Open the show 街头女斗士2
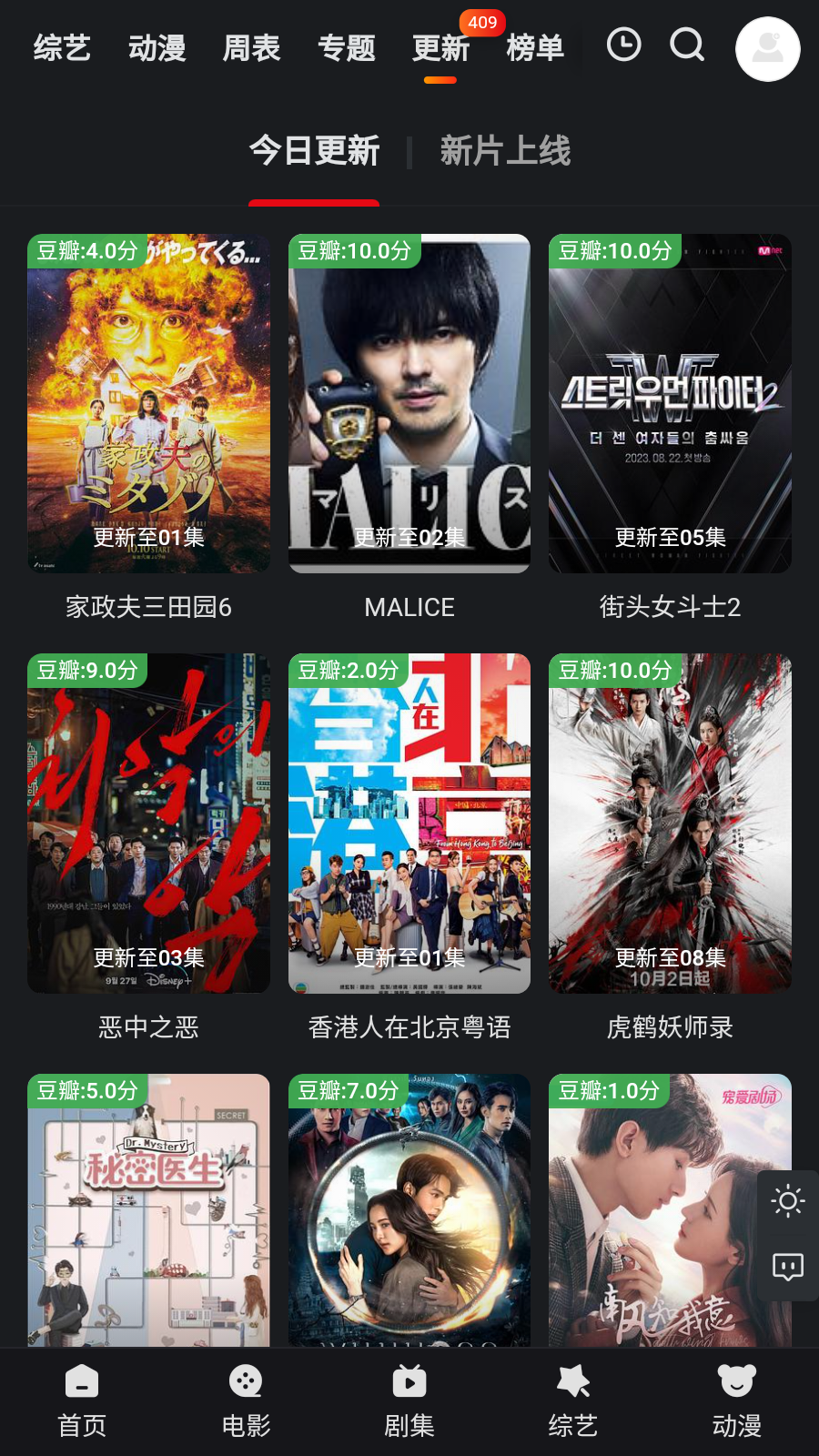The image size is (819, 1456). [x=670, y=404]
